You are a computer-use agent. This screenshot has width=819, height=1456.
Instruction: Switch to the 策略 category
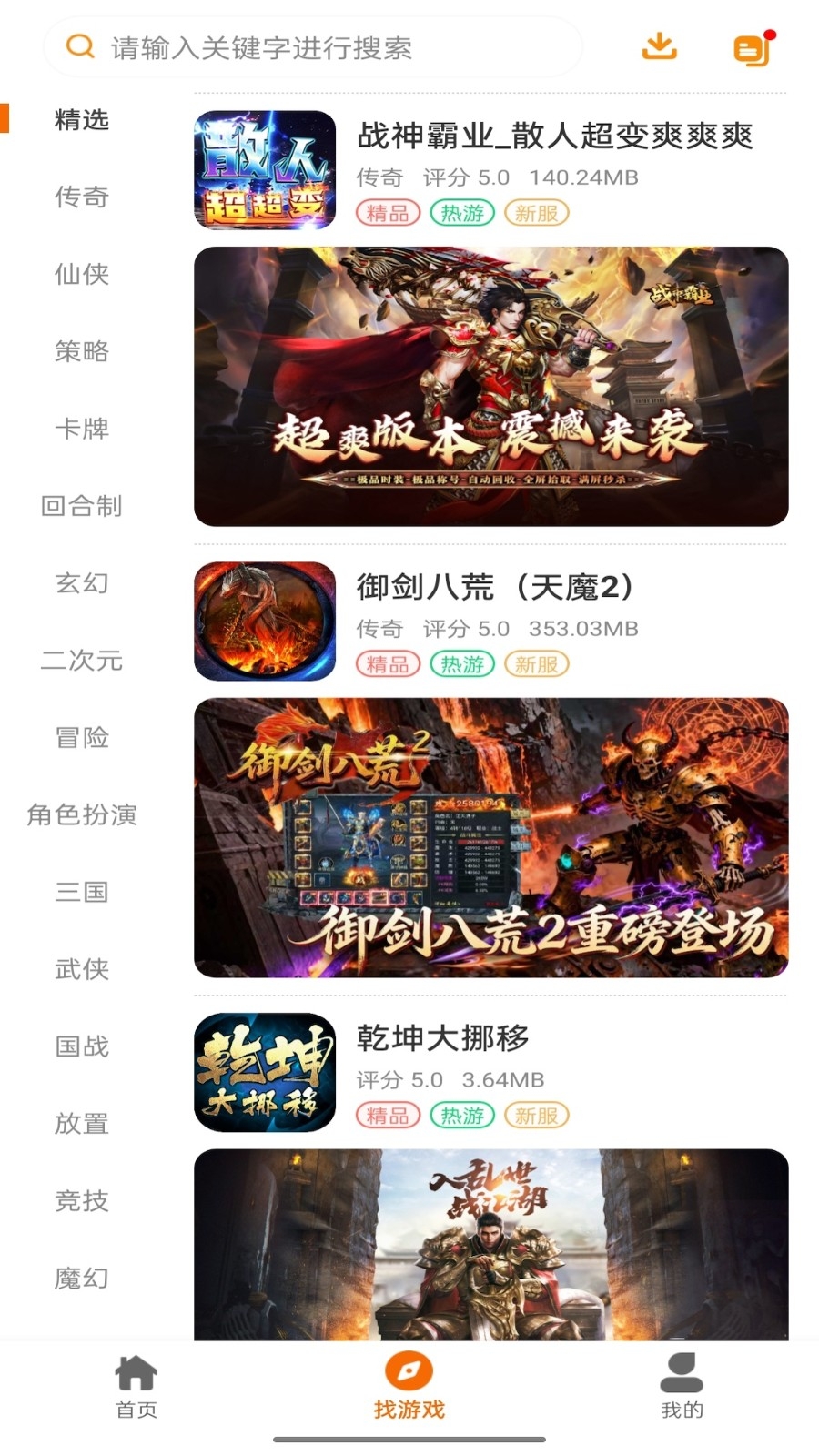(x=82, y=351)
